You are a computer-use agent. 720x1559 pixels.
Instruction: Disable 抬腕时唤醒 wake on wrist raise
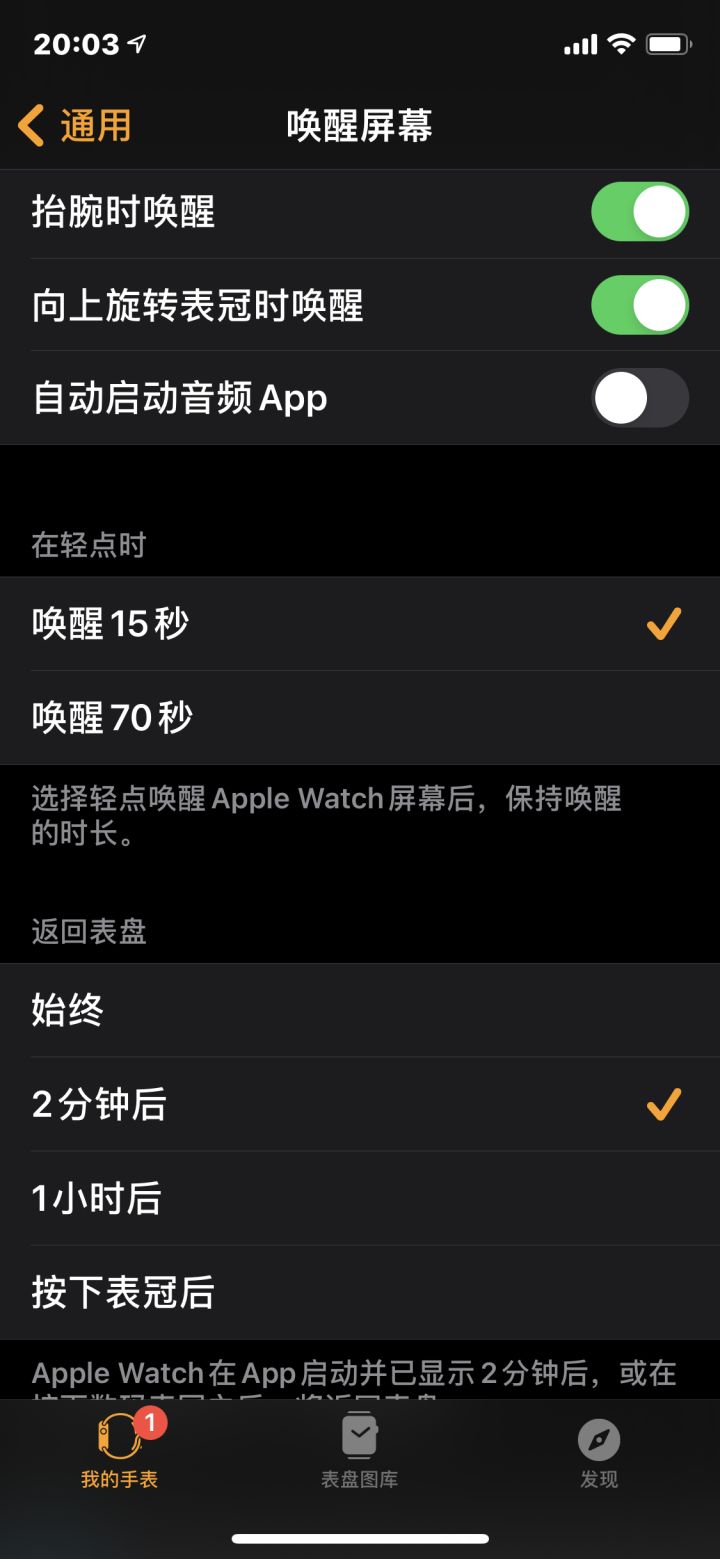click(639, 212)
